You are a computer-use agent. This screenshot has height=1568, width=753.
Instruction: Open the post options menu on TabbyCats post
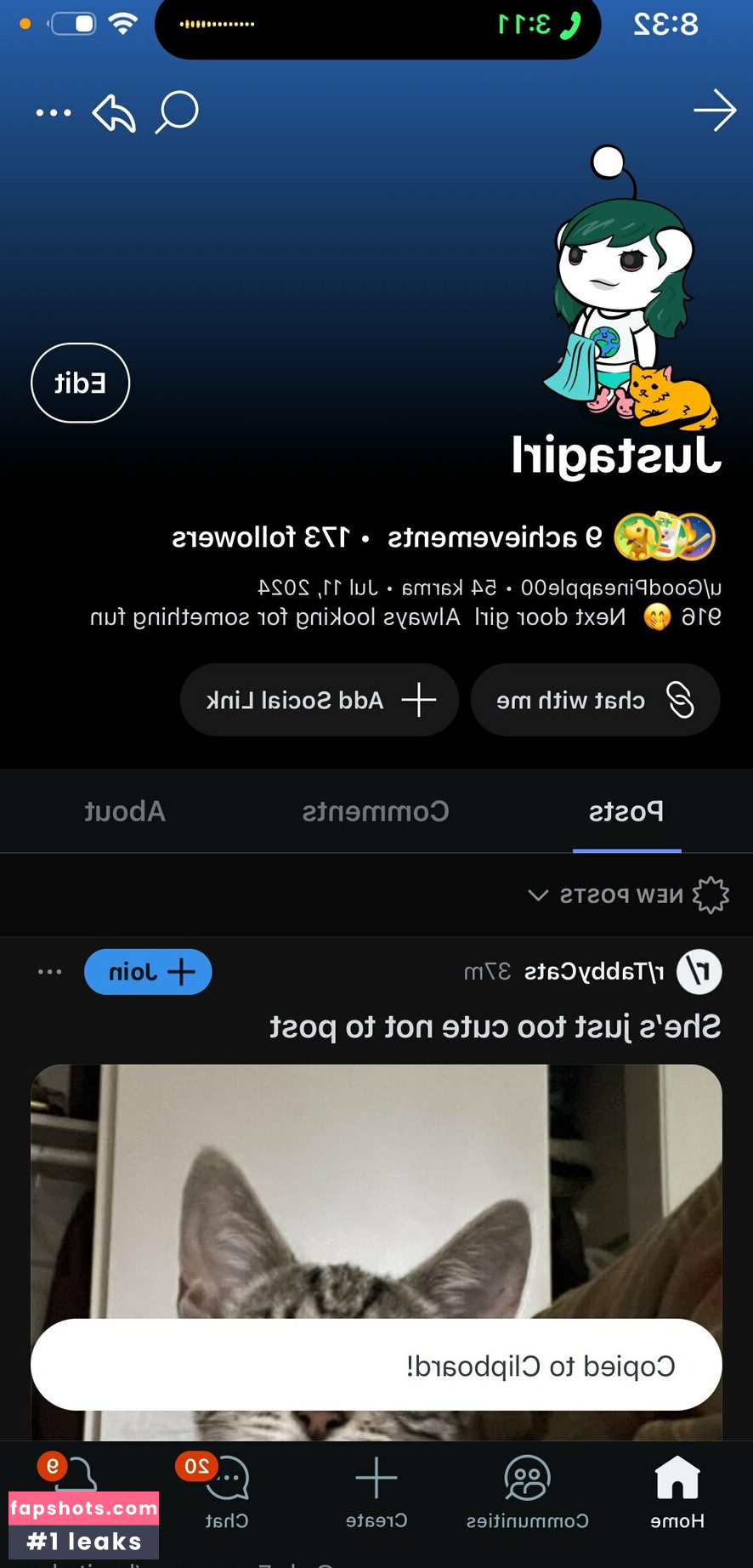(50, 972)
